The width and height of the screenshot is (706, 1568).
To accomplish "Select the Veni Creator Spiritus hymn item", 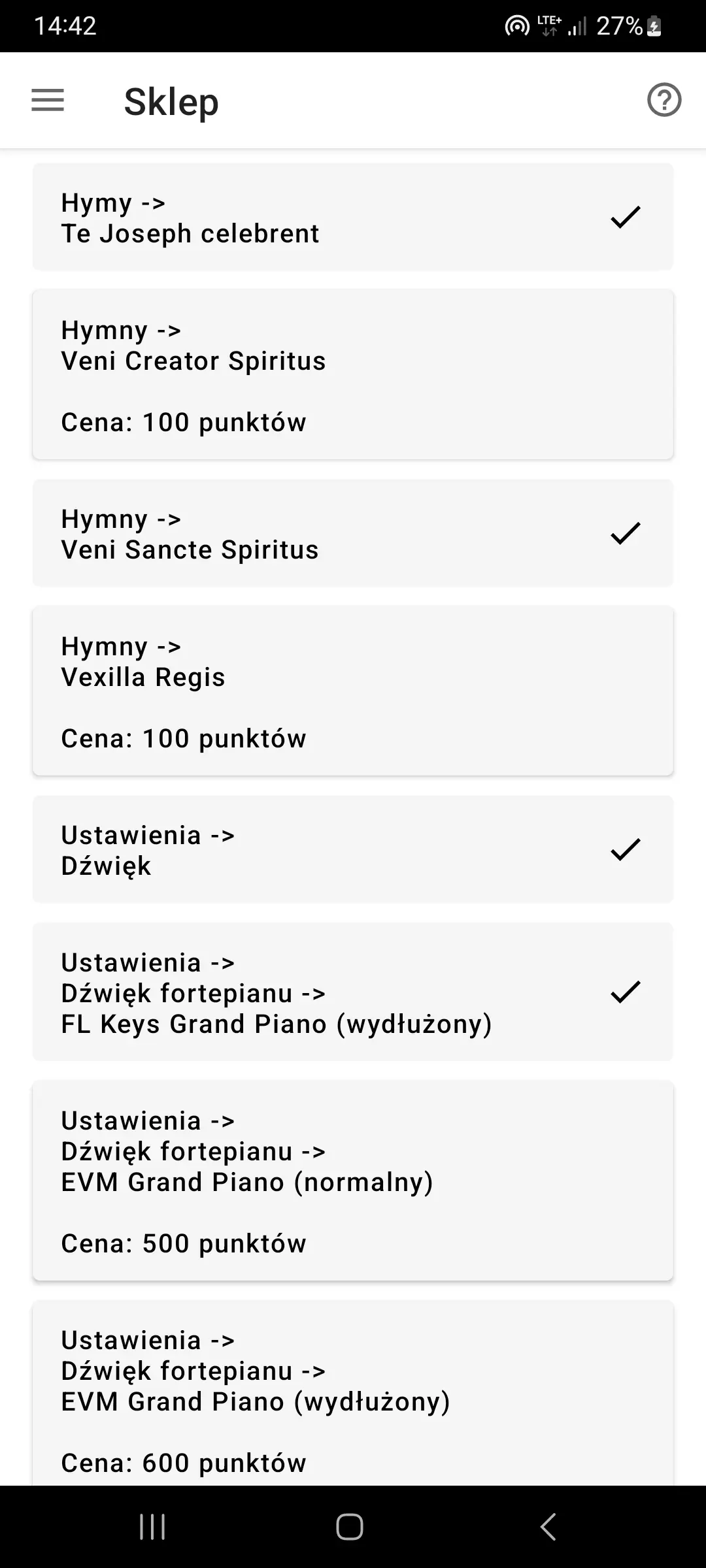I will (x=353, y=375).
